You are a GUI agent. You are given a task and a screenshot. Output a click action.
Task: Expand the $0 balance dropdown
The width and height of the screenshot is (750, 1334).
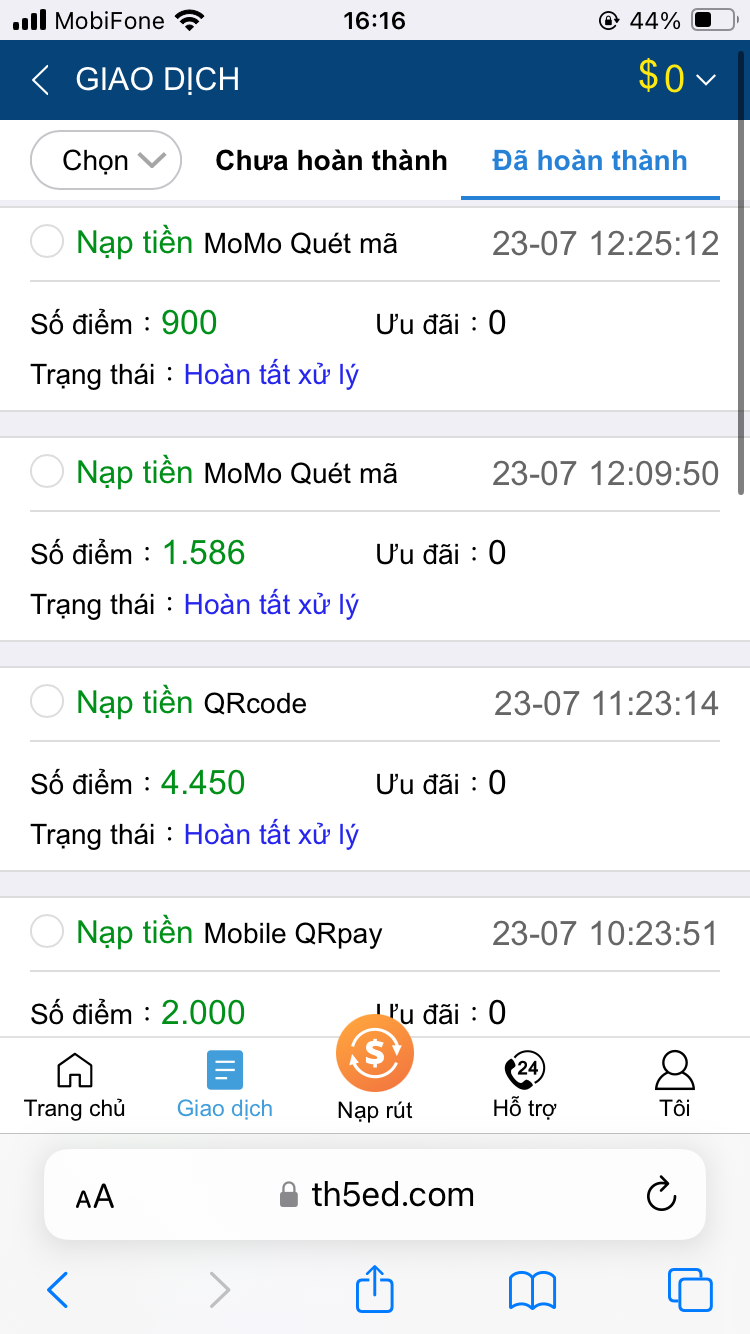tap(678, 79)
